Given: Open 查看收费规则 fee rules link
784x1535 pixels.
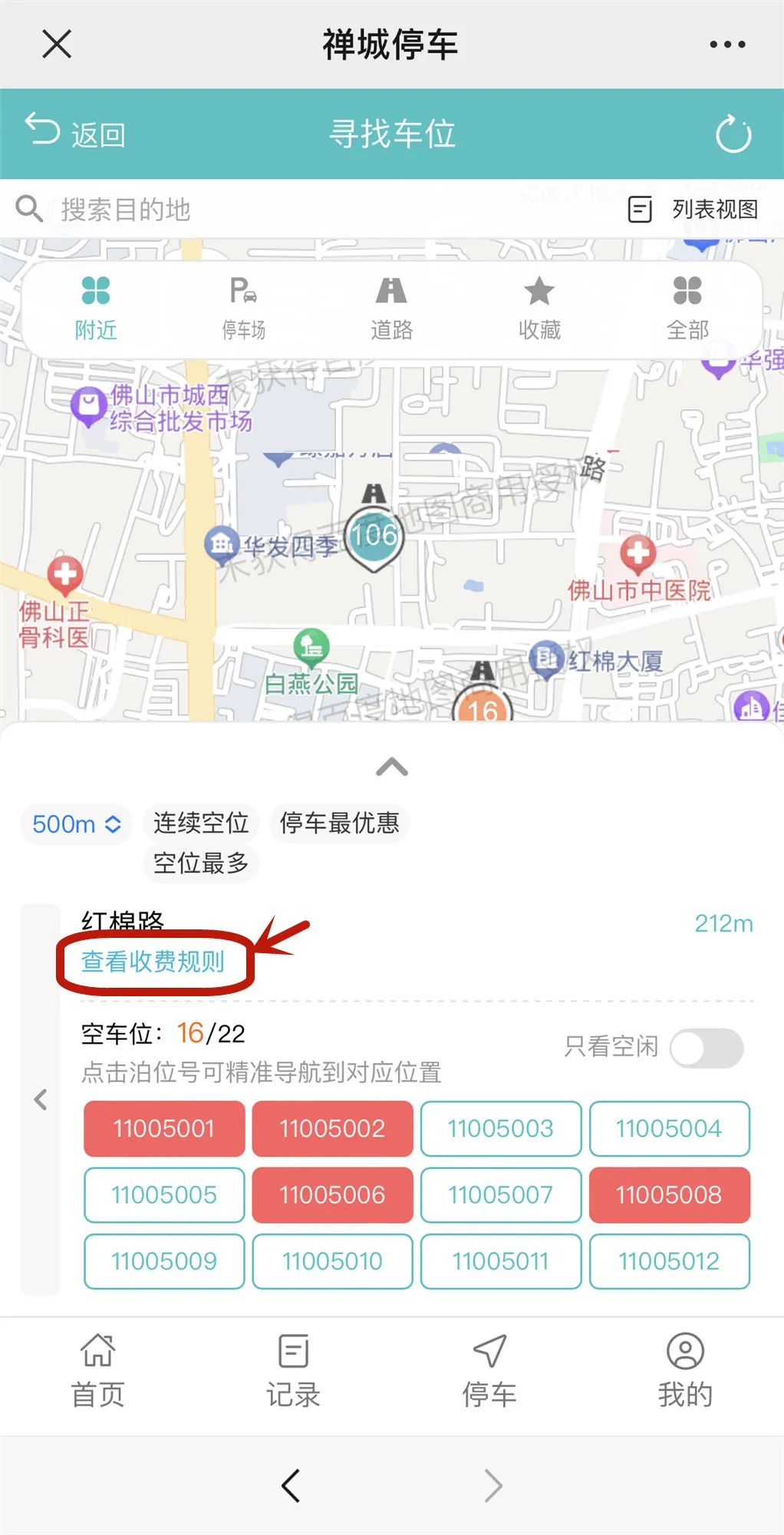Looking at the screenshot, I should pyautogui.click(x=153, y=961).
